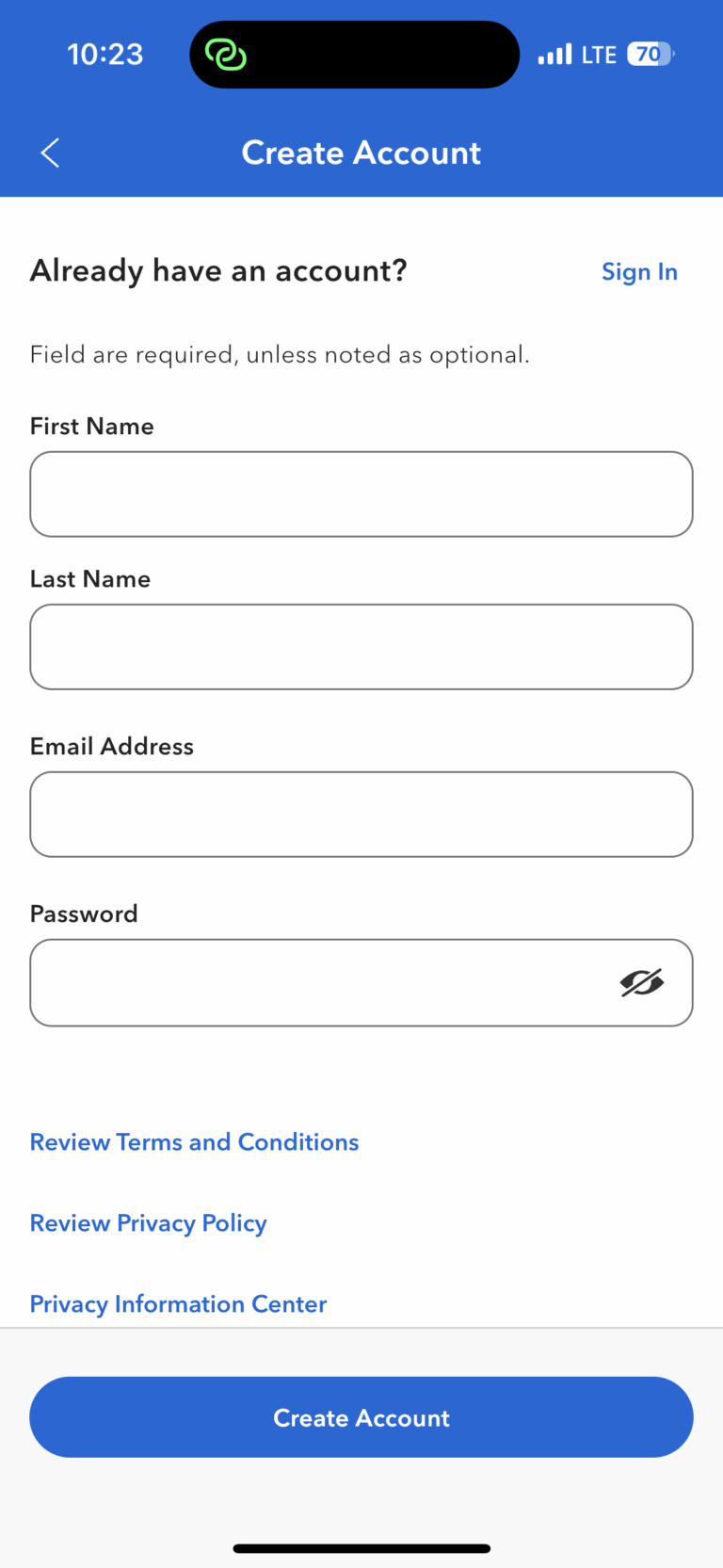Focus the First Name input field

tap(361, 493)
